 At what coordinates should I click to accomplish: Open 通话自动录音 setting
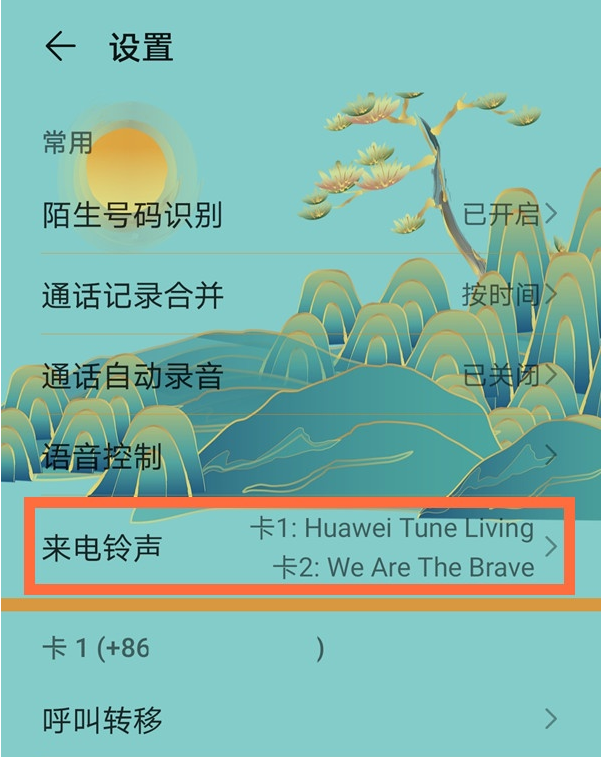pos(300,376)
